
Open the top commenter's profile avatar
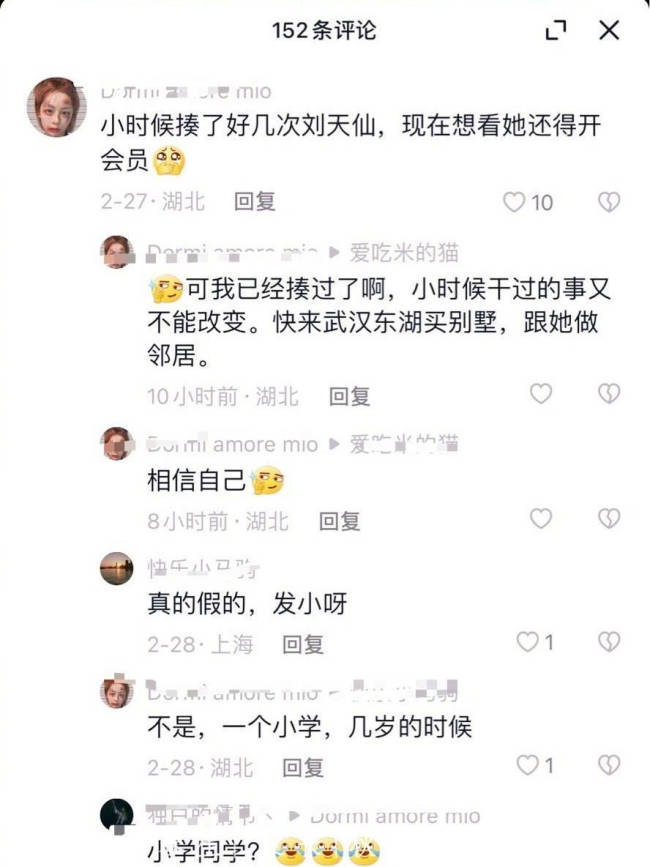pyautogui.click(x=56, y=107)
